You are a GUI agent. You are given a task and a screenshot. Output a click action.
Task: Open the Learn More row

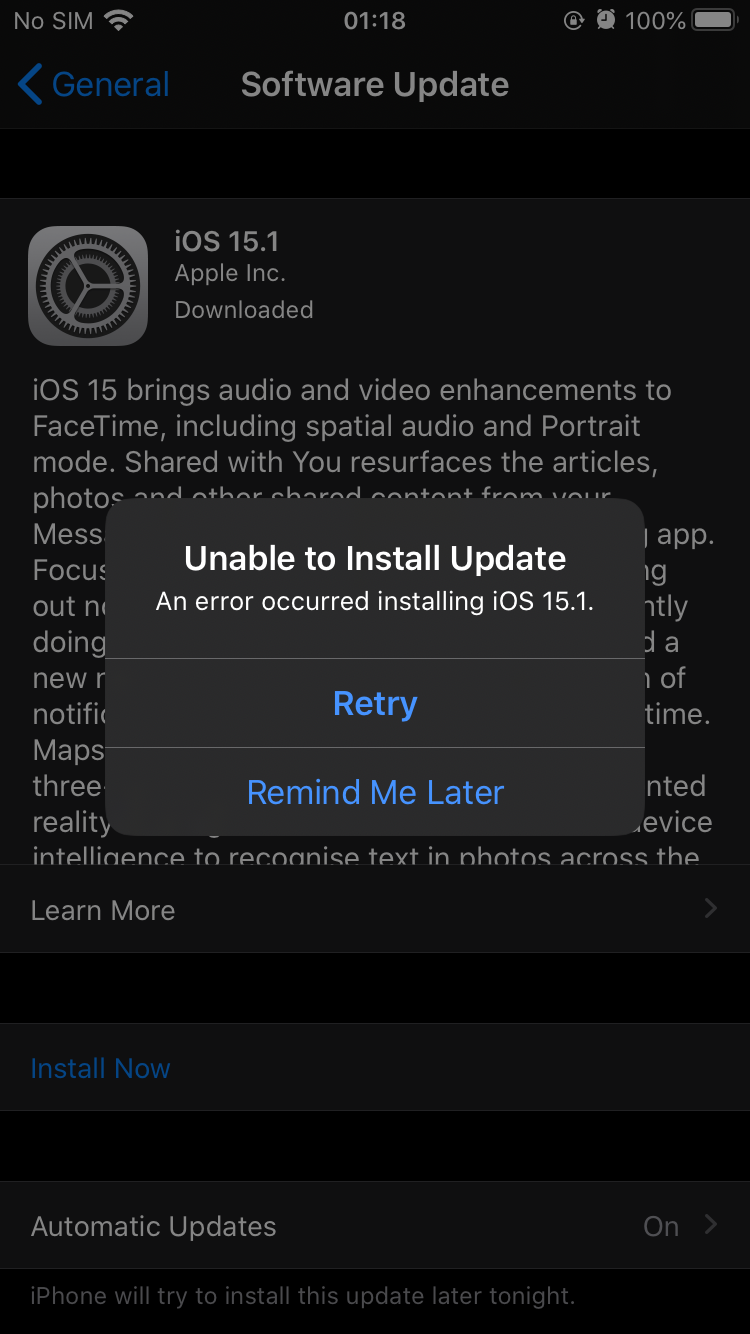(x=375, y=910)
